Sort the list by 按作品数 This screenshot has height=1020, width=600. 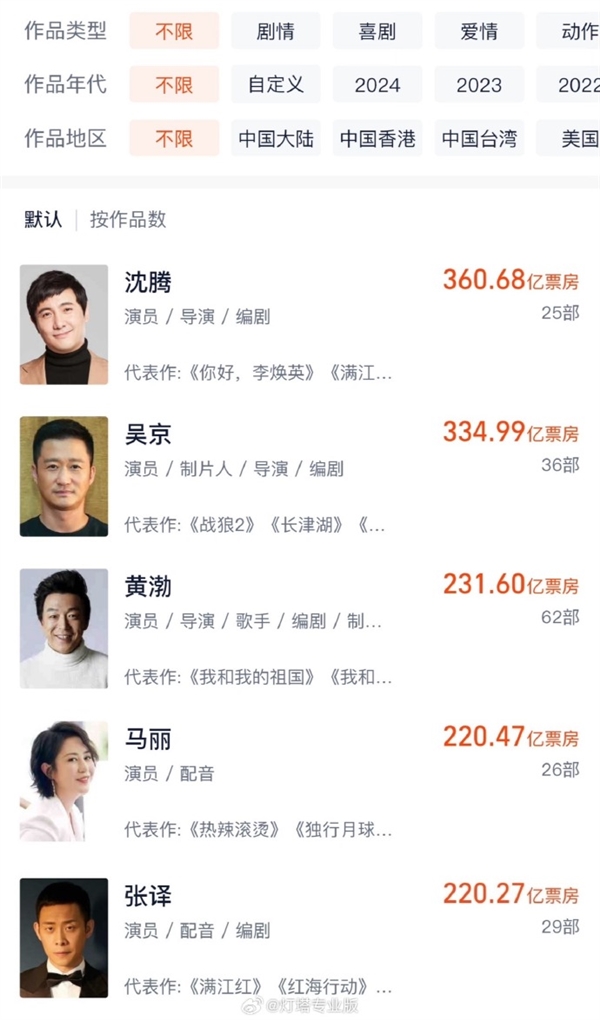(128, 220)
